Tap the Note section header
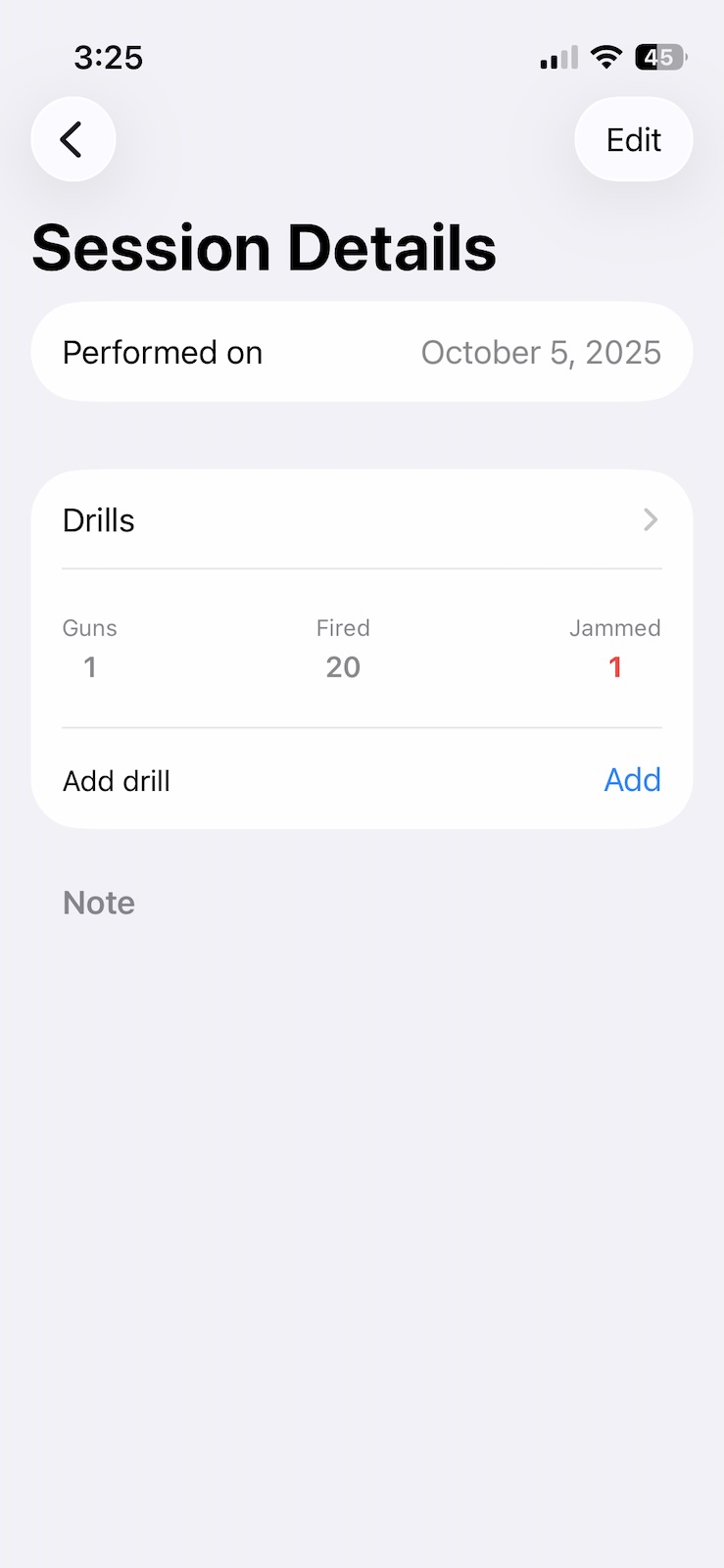This screenshot has height=1568, width=724. point(98,902)
